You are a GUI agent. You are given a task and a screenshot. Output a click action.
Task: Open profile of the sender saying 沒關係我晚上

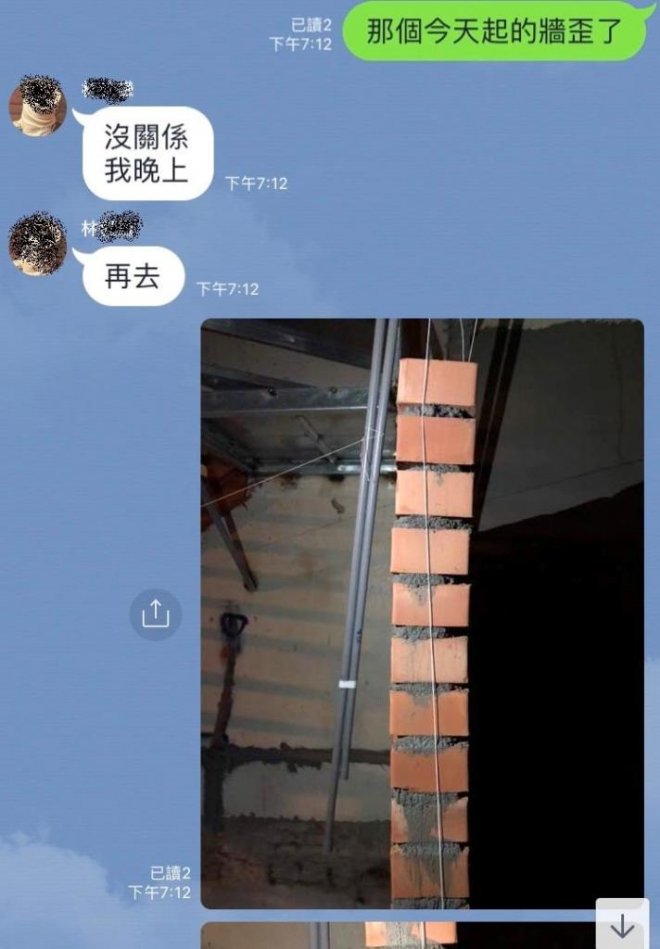tap(38, 106)
